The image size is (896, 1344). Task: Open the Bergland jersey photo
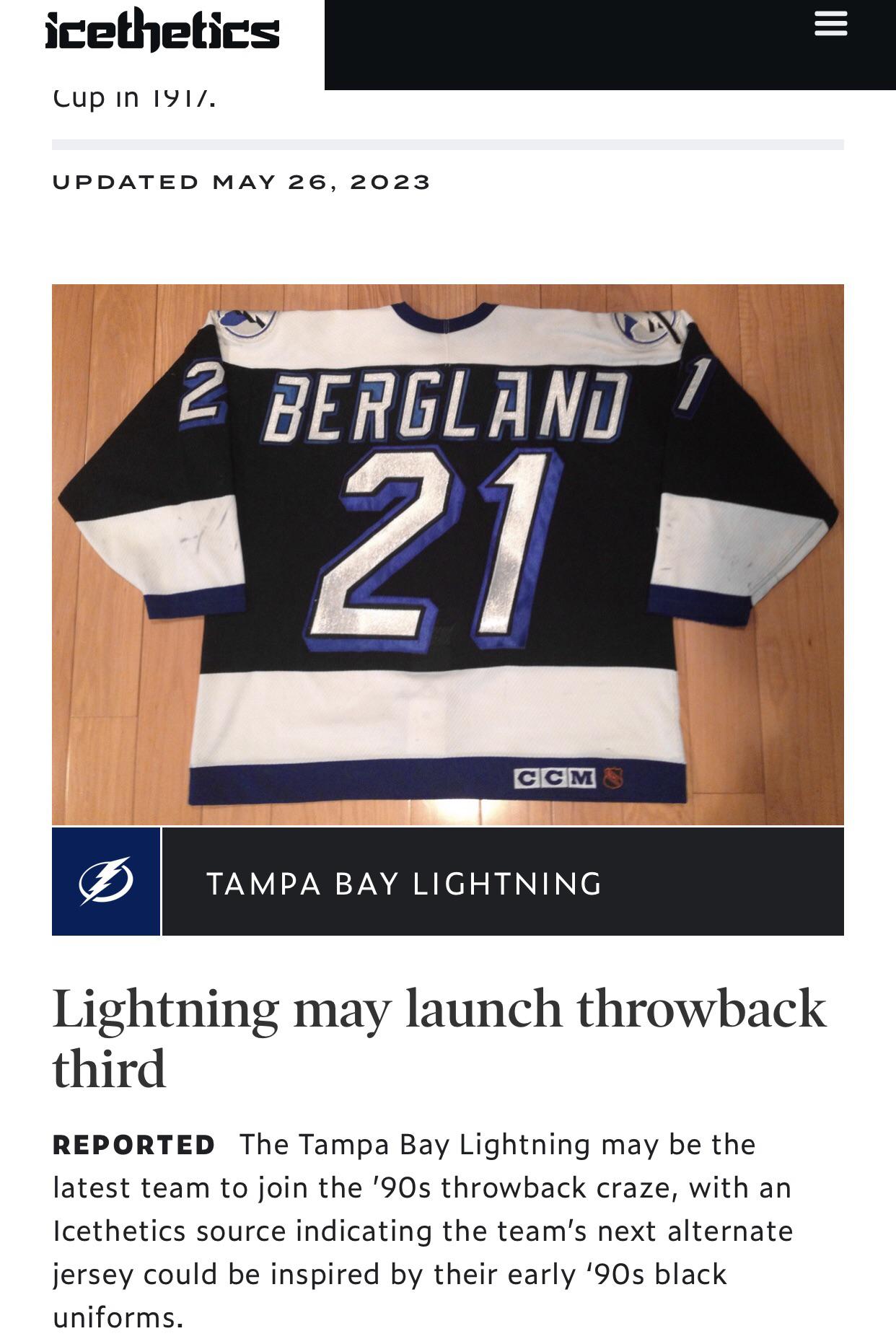[x=447, y=554]
